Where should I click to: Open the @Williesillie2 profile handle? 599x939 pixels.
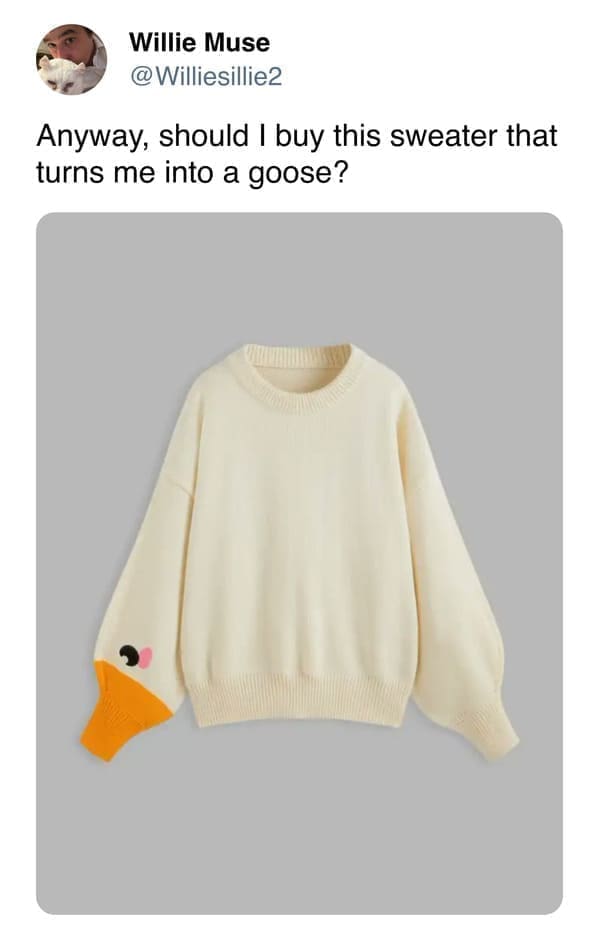point(205,77)
